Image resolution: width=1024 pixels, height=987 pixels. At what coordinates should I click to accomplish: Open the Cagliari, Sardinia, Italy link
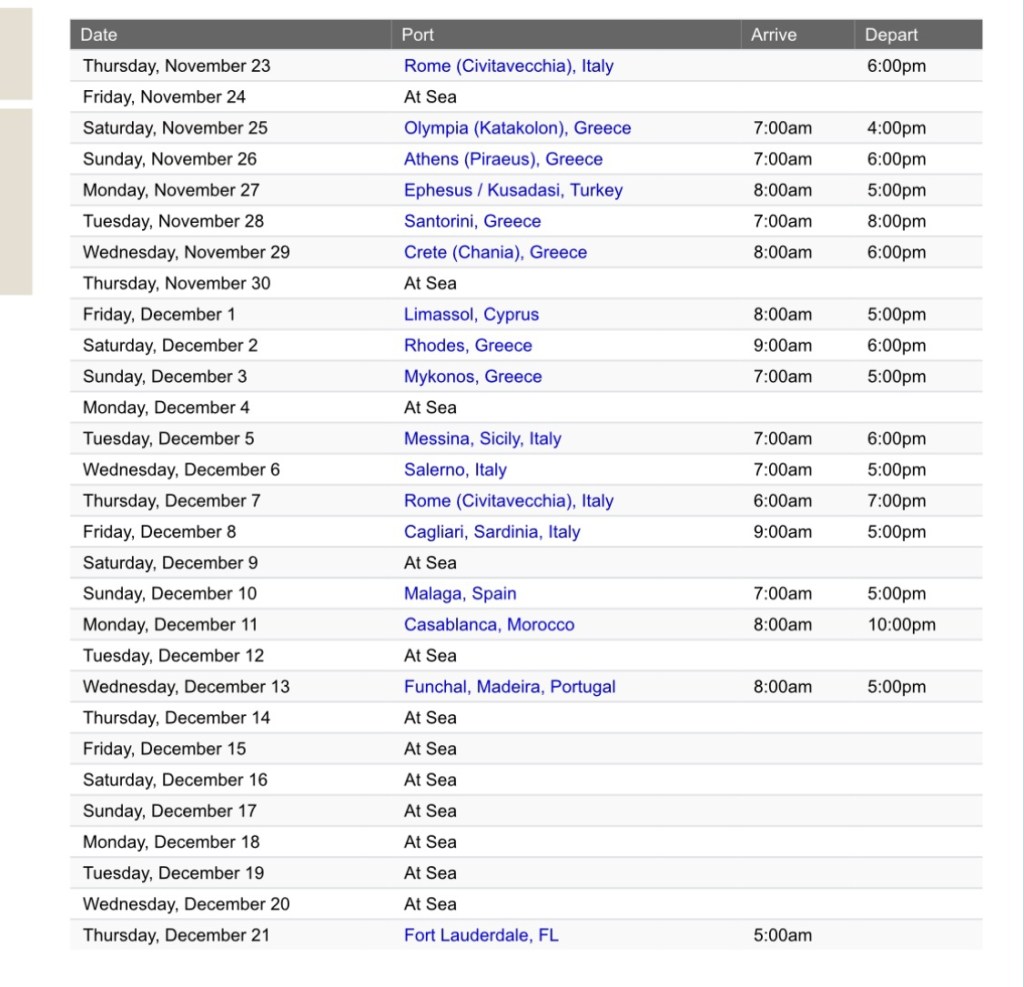492,532
